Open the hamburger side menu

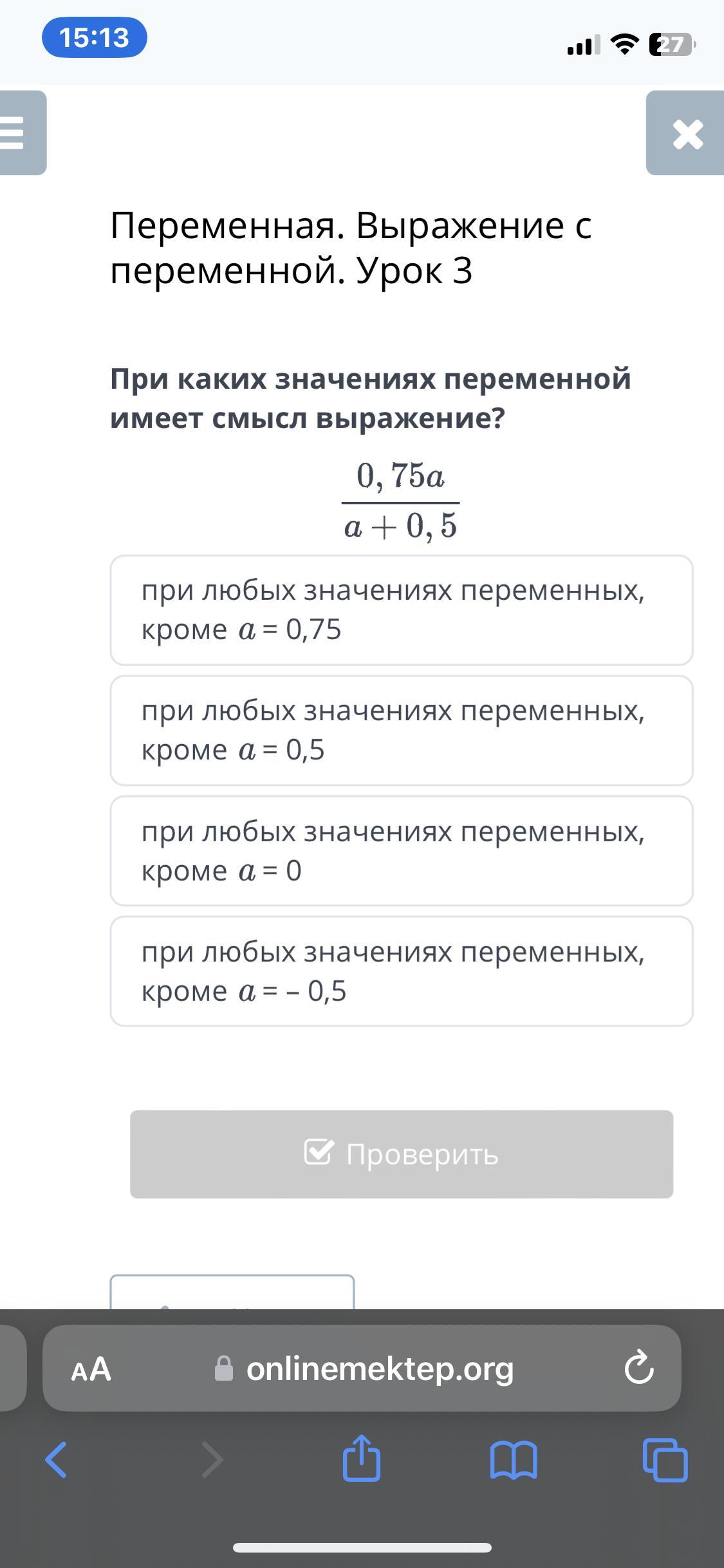[18, 133]
